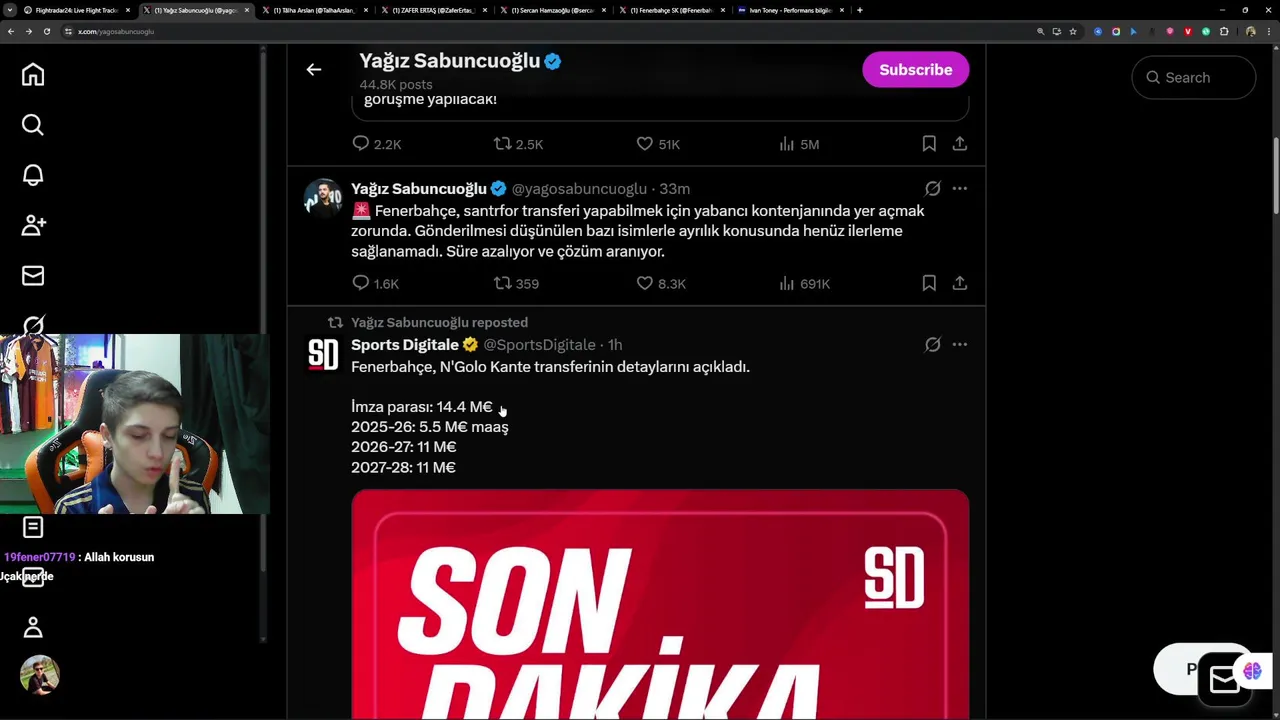Like the post with 8.3K likes
The height and width of the screenshot is (720, 1280).
(x=645, y=283)
